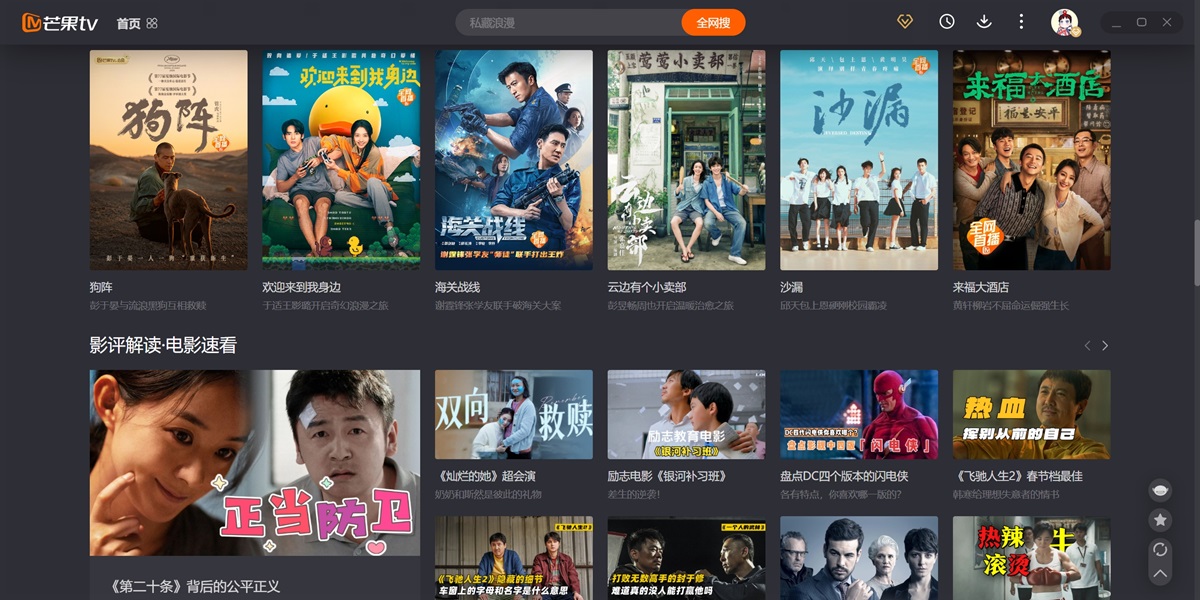The width and height of the screenshot is (1200, 600).
Task: Open the VIP diamond icon
Action: 905,22
